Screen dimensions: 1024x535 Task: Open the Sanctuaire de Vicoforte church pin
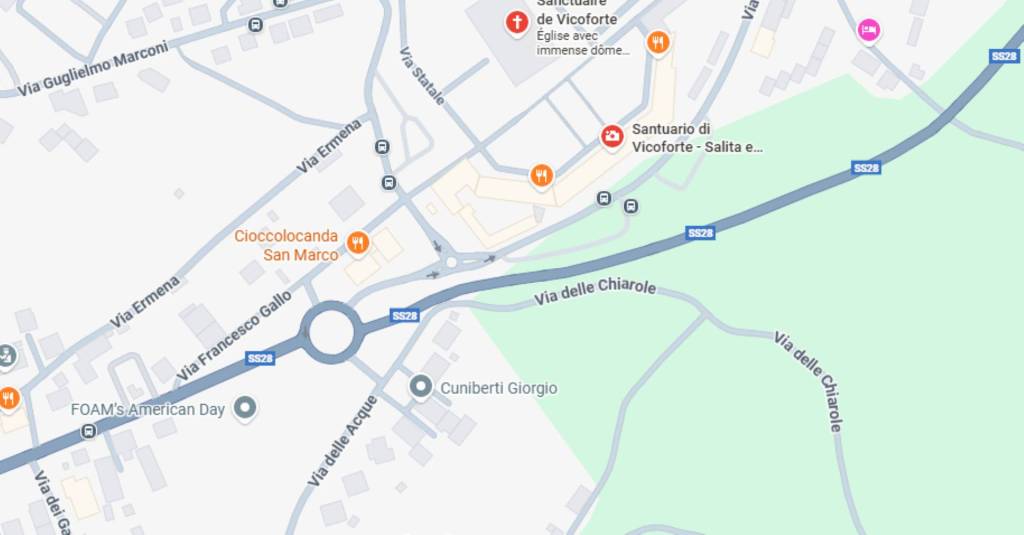coord(516,22)
